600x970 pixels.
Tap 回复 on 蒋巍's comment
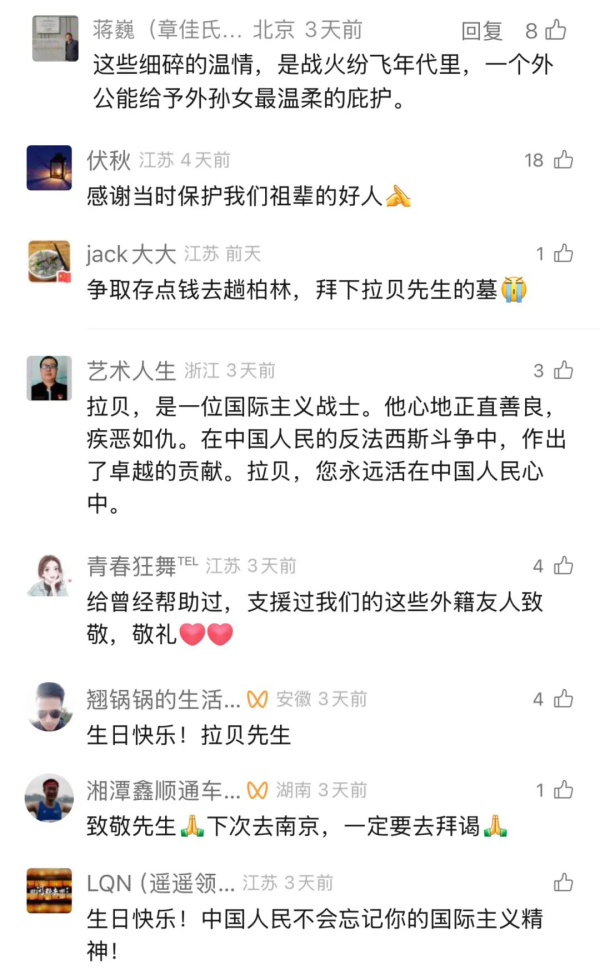(x=482, y=31)
